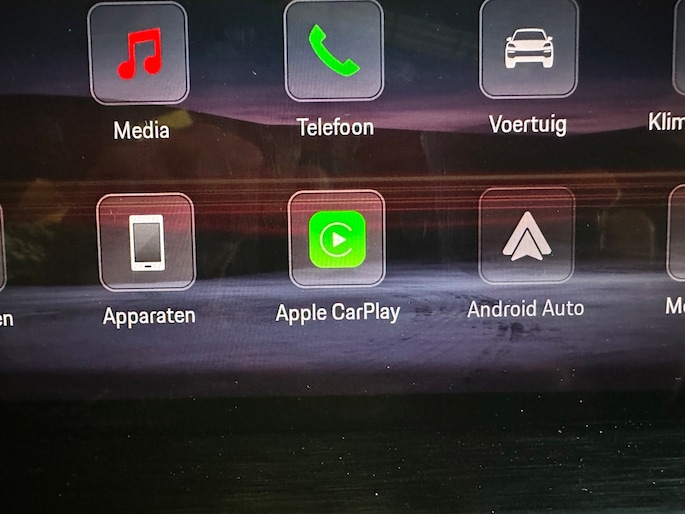Image resolution: width=685 pixels, height=514 pixels.
Task: Open the Apparaten menu
Action: coord(146,242)
